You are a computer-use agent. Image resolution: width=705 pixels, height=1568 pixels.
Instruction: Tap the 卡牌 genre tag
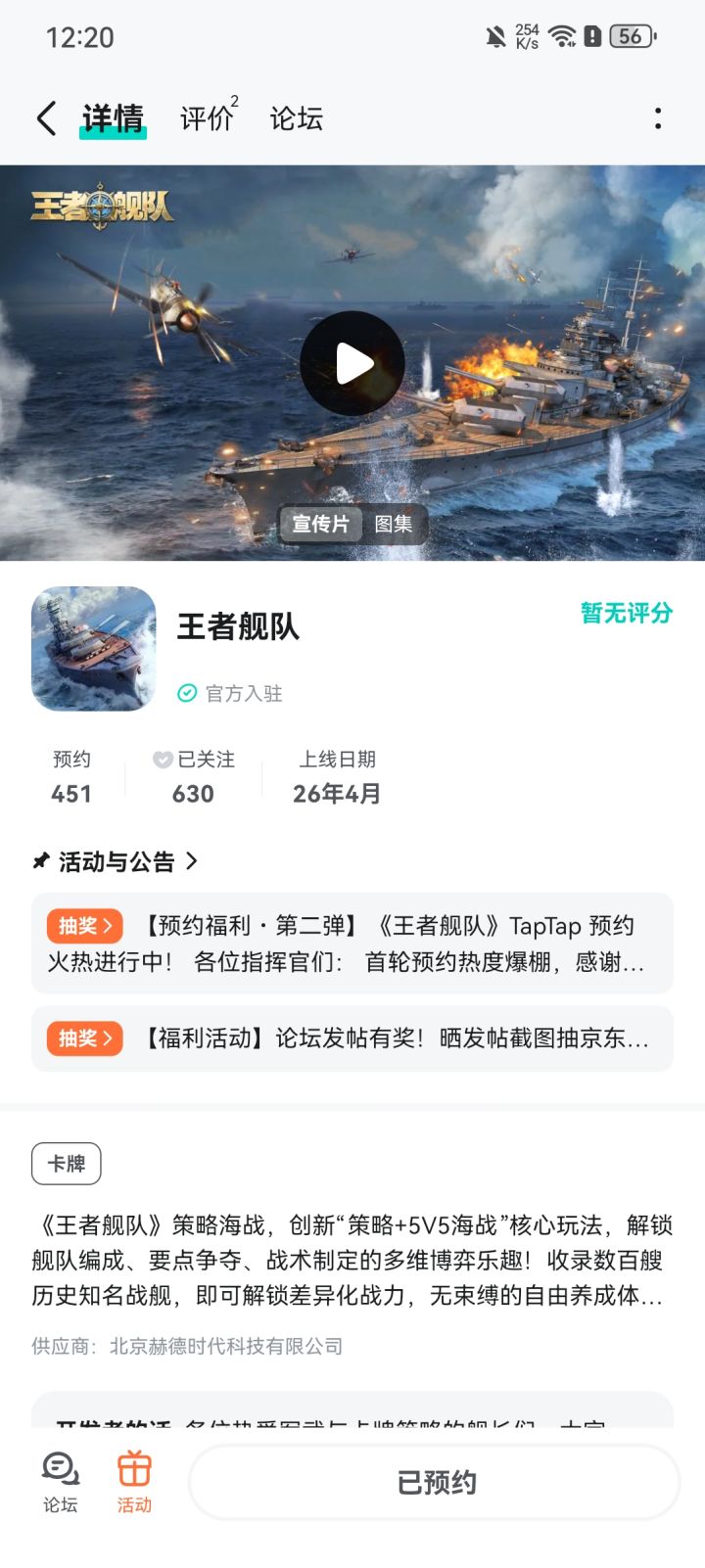click(67, 1164)
